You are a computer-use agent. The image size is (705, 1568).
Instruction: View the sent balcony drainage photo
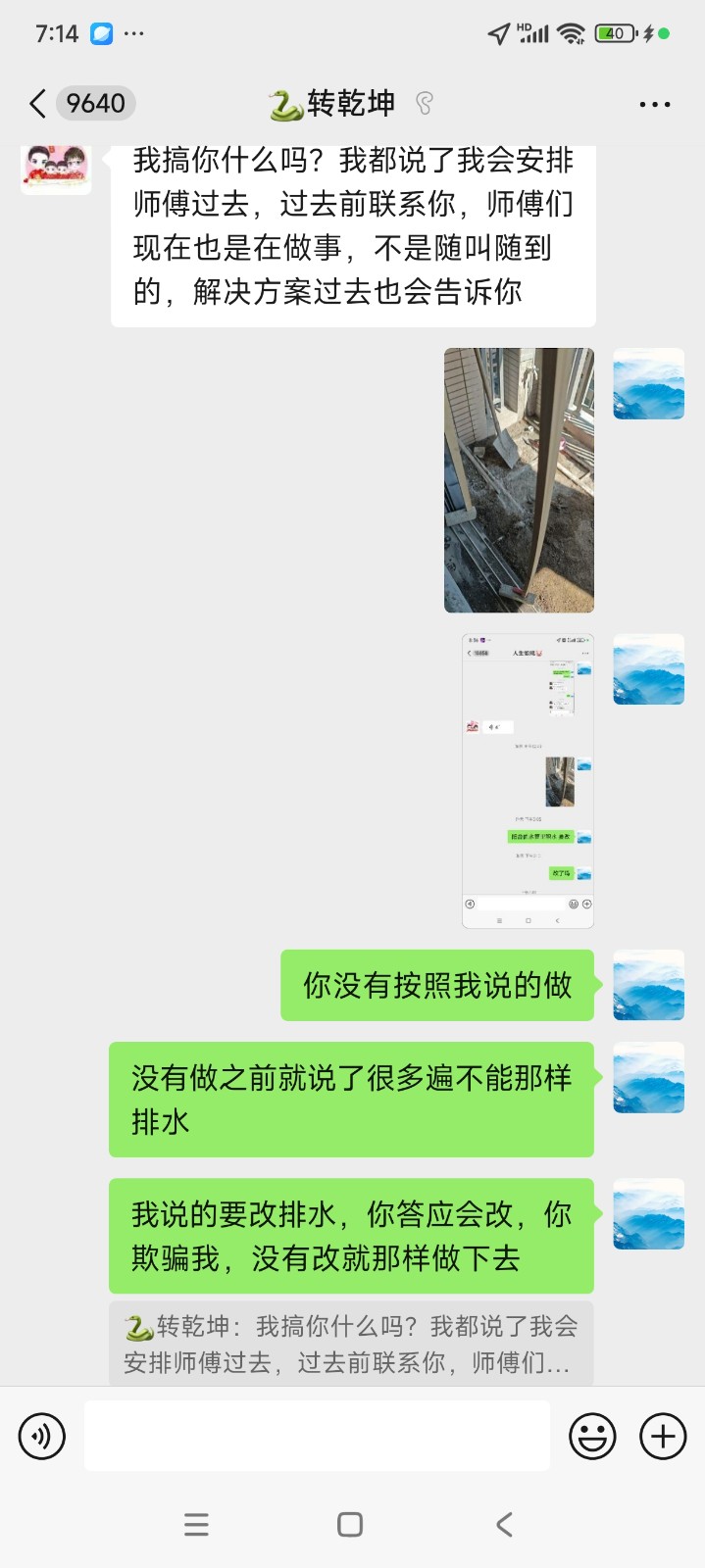519,480
